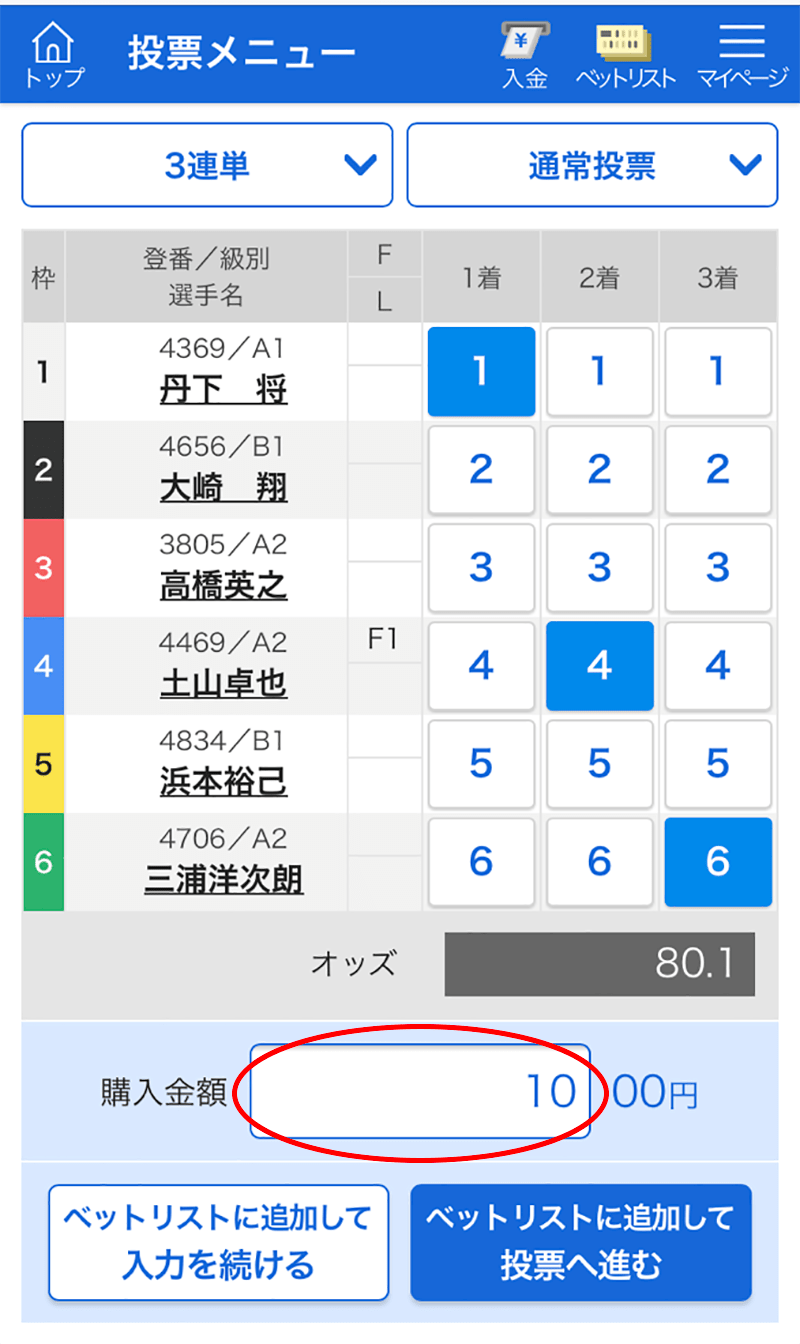Deselect boat 4 in 2着 column
This screenshot has height=1344, width=800.
599,666
